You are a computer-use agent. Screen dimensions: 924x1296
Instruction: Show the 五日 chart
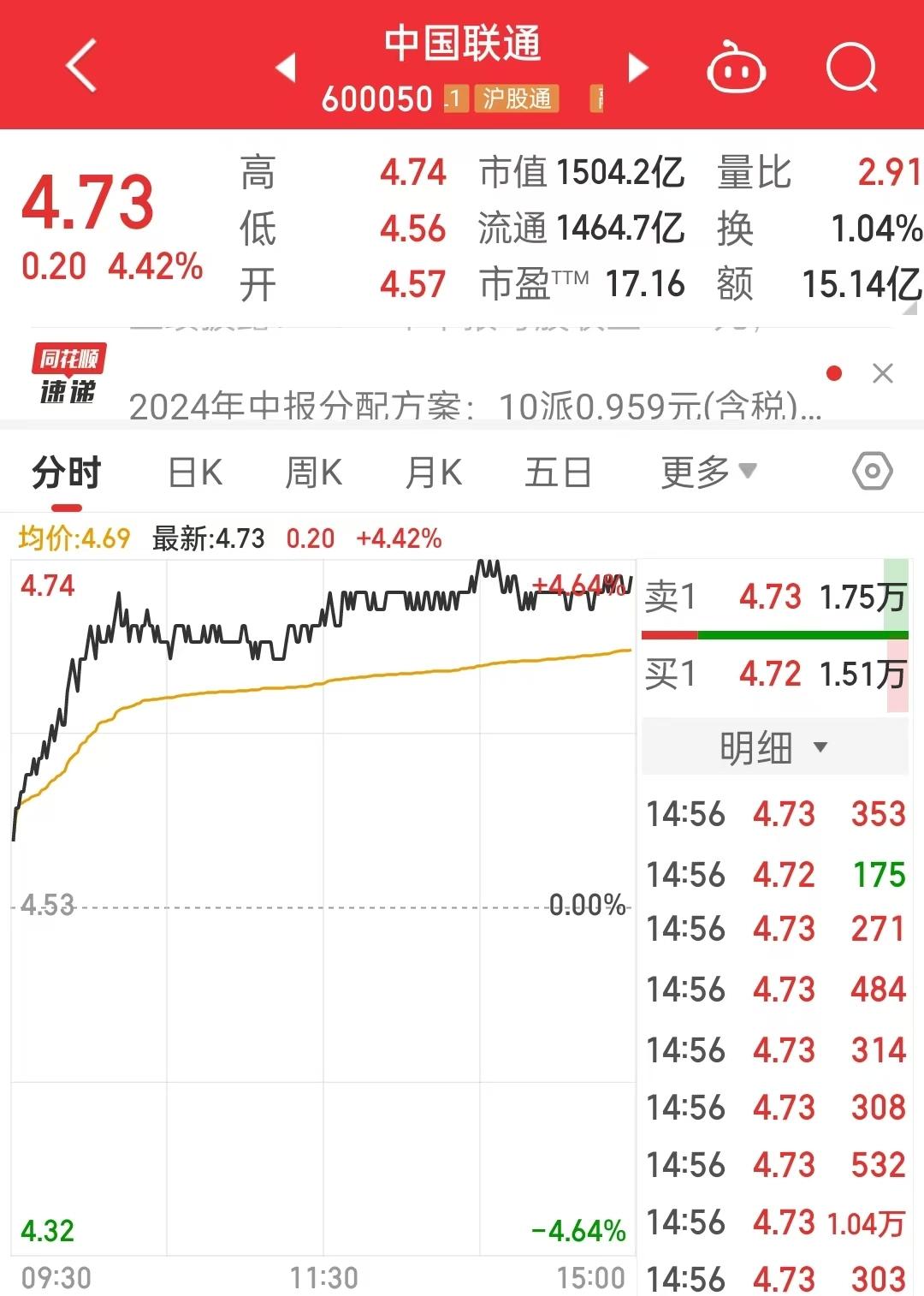pos(558,473)
